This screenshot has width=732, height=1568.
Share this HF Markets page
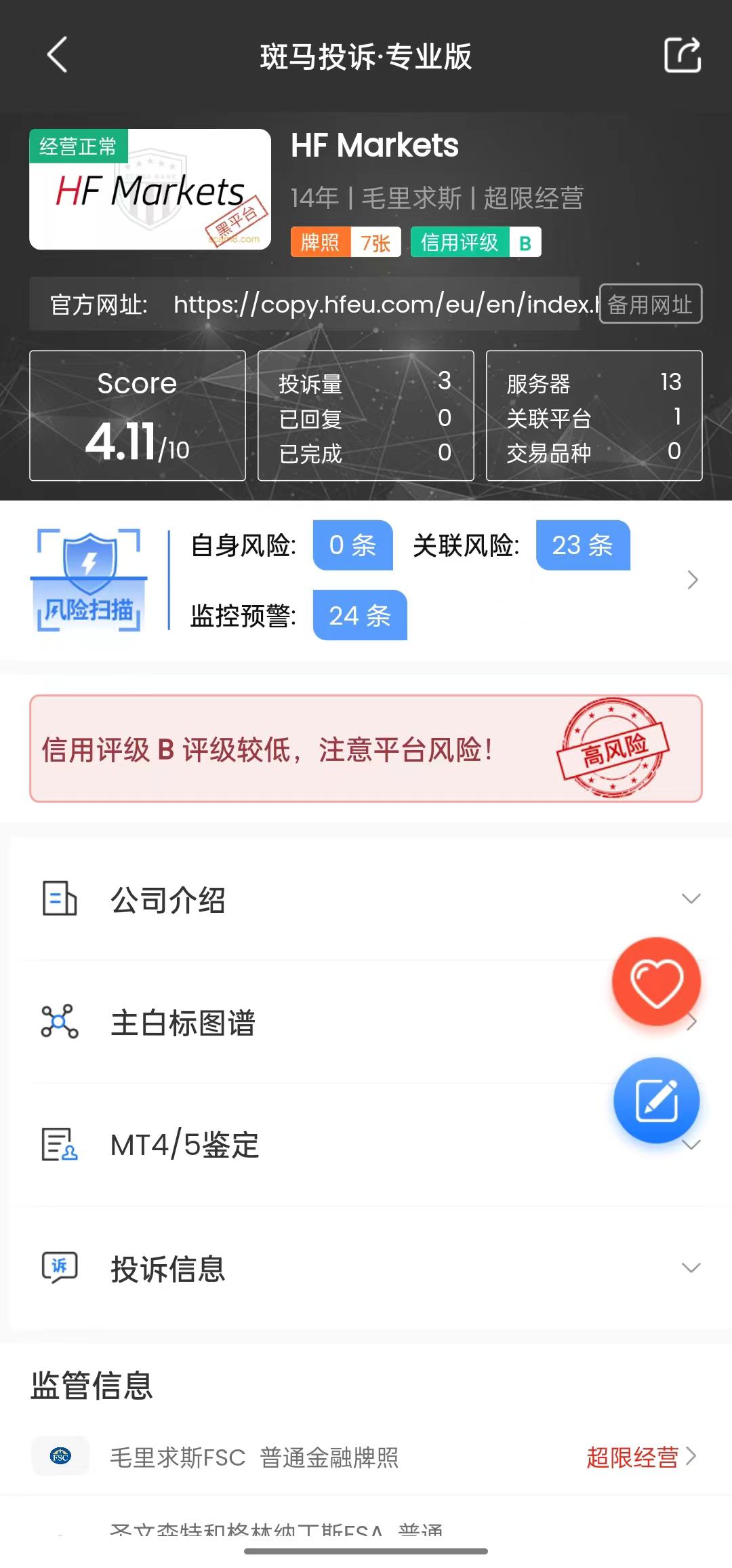pos(682,55)
